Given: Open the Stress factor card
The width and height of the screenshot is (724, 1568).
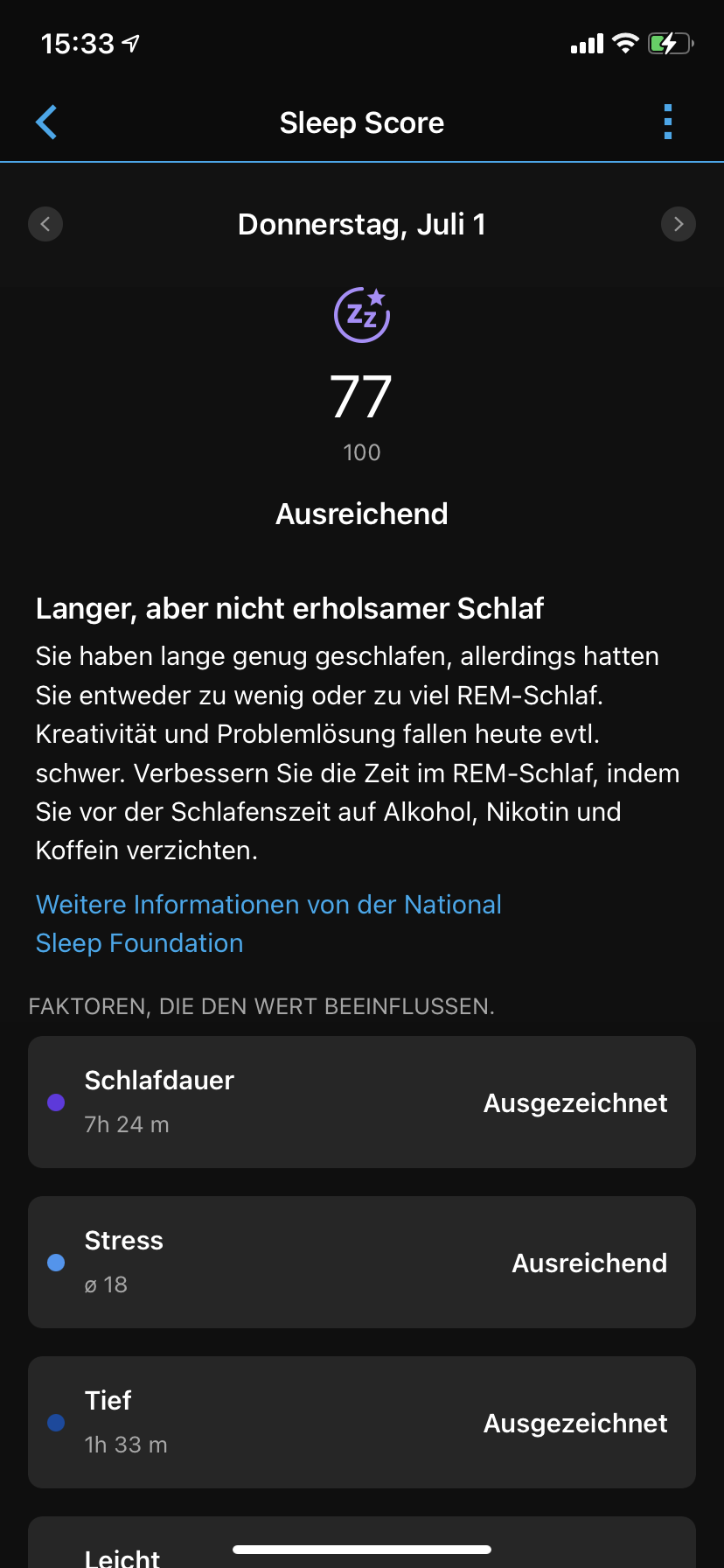Looking at the screenshot, I should 362,1263.
